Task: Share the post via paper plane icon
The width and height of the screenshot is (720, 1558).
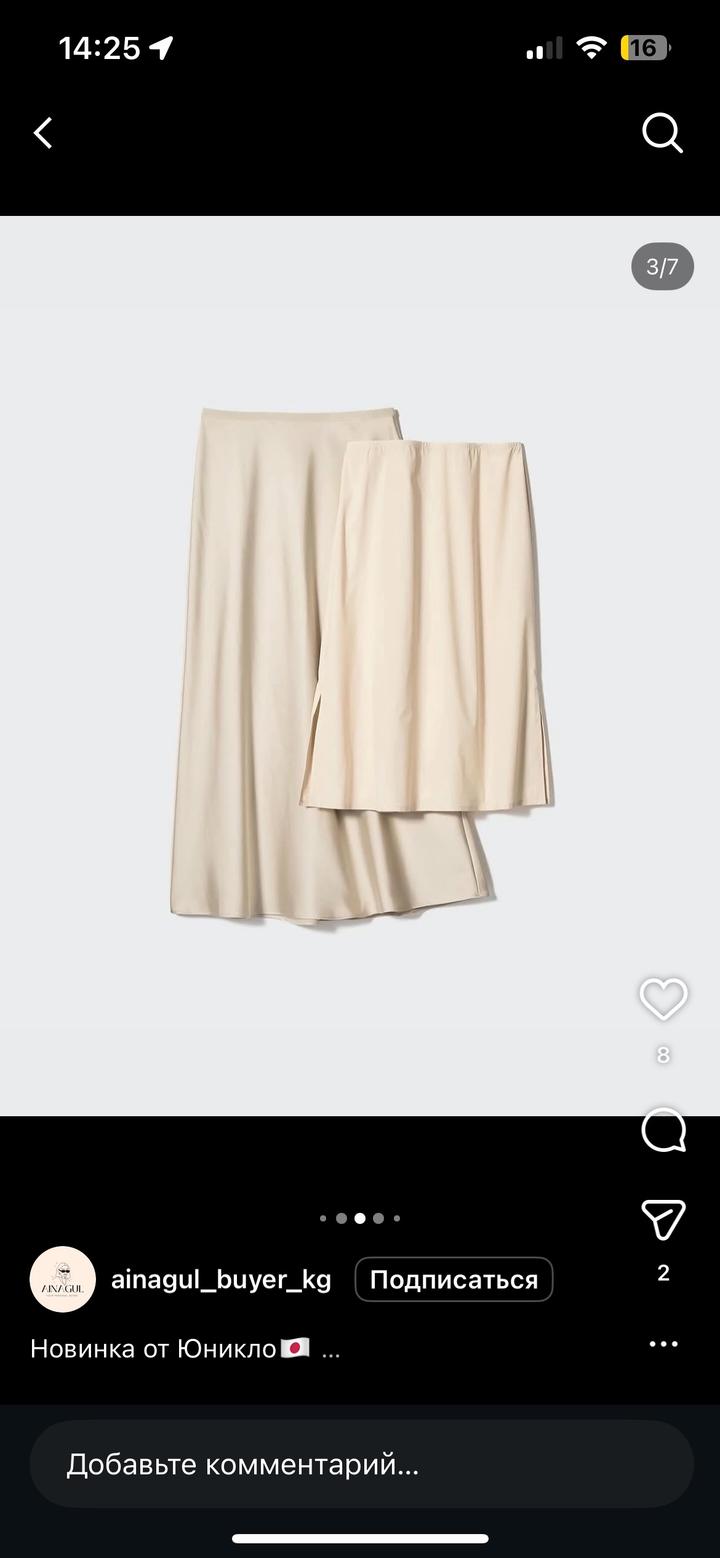Action: pyautogui.click(x=663, y=1220)
